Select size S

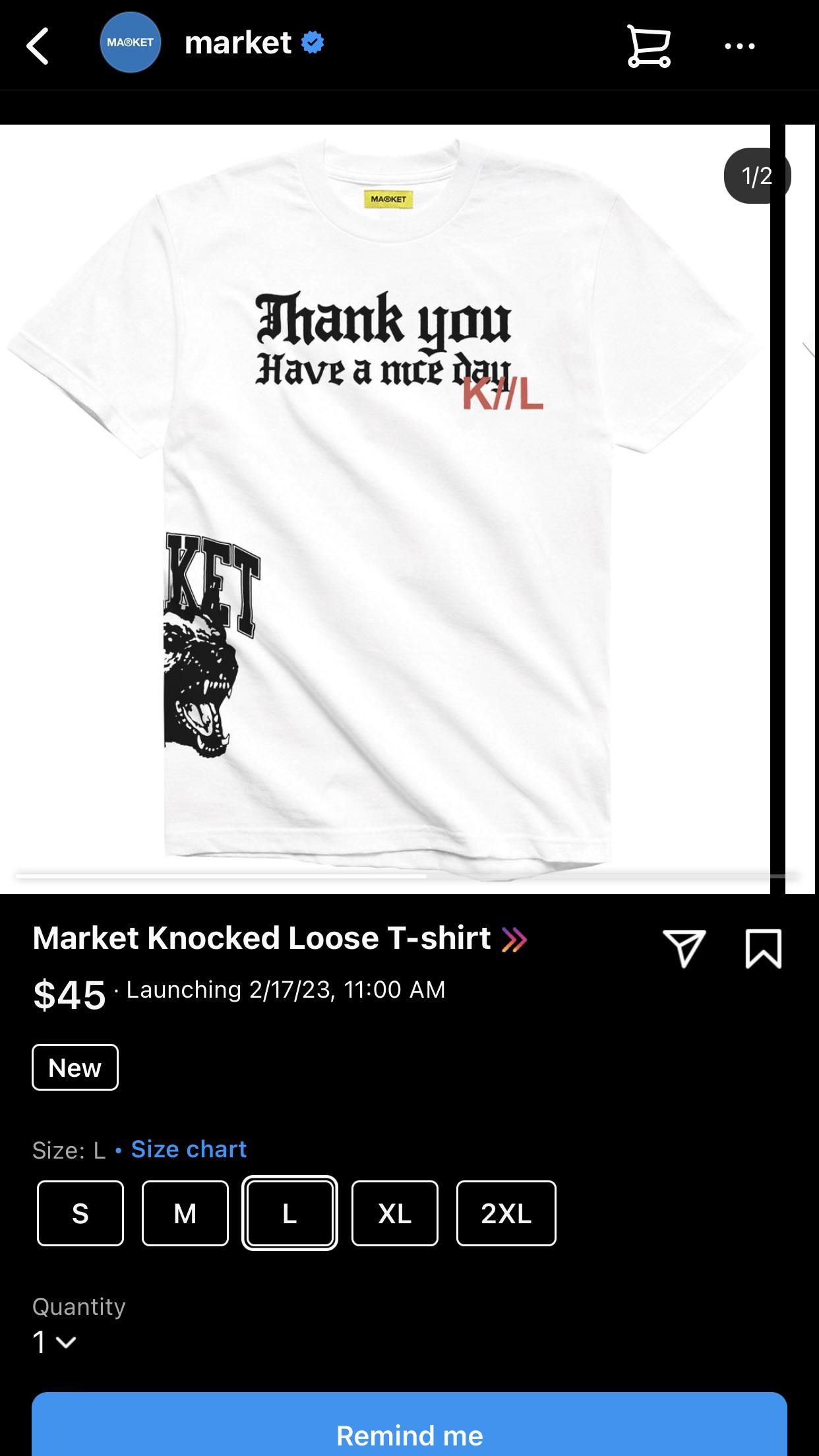click(x=79, y=1213)
